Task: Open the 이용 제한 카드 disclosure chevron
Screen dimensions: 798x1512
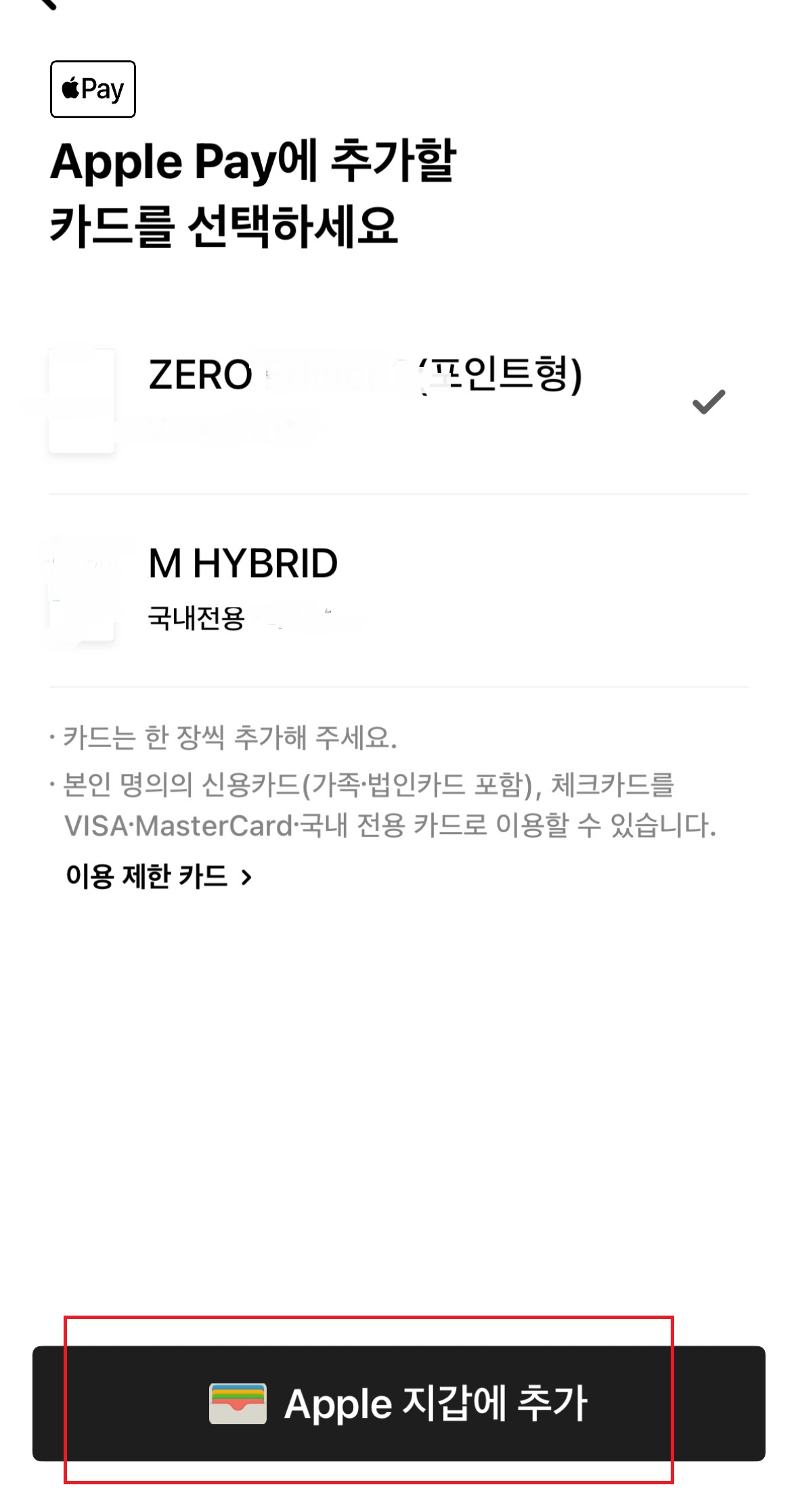Action: 248,877
